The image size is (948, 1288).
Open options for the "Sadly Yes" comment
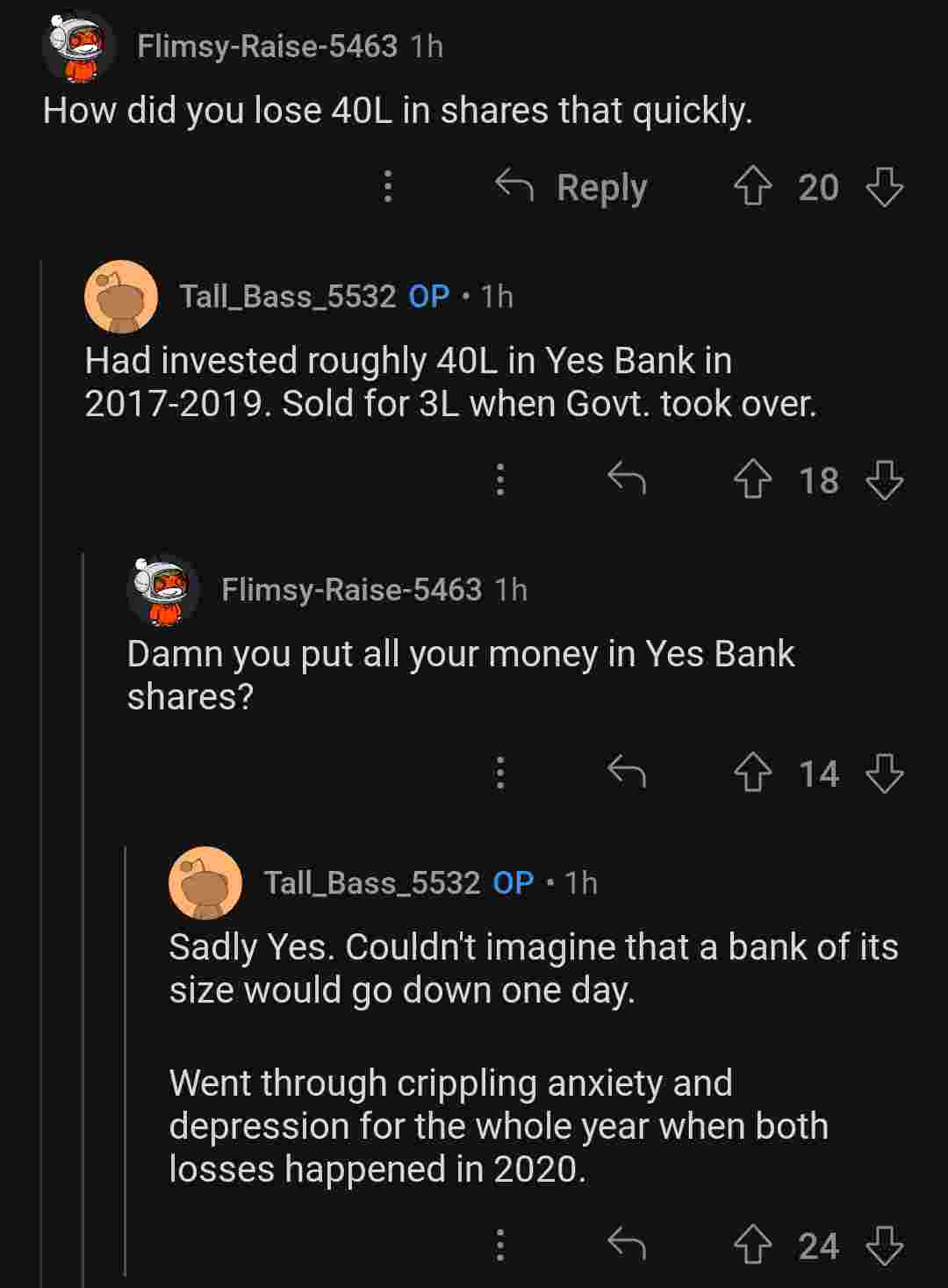click(x=499, y=1245)
